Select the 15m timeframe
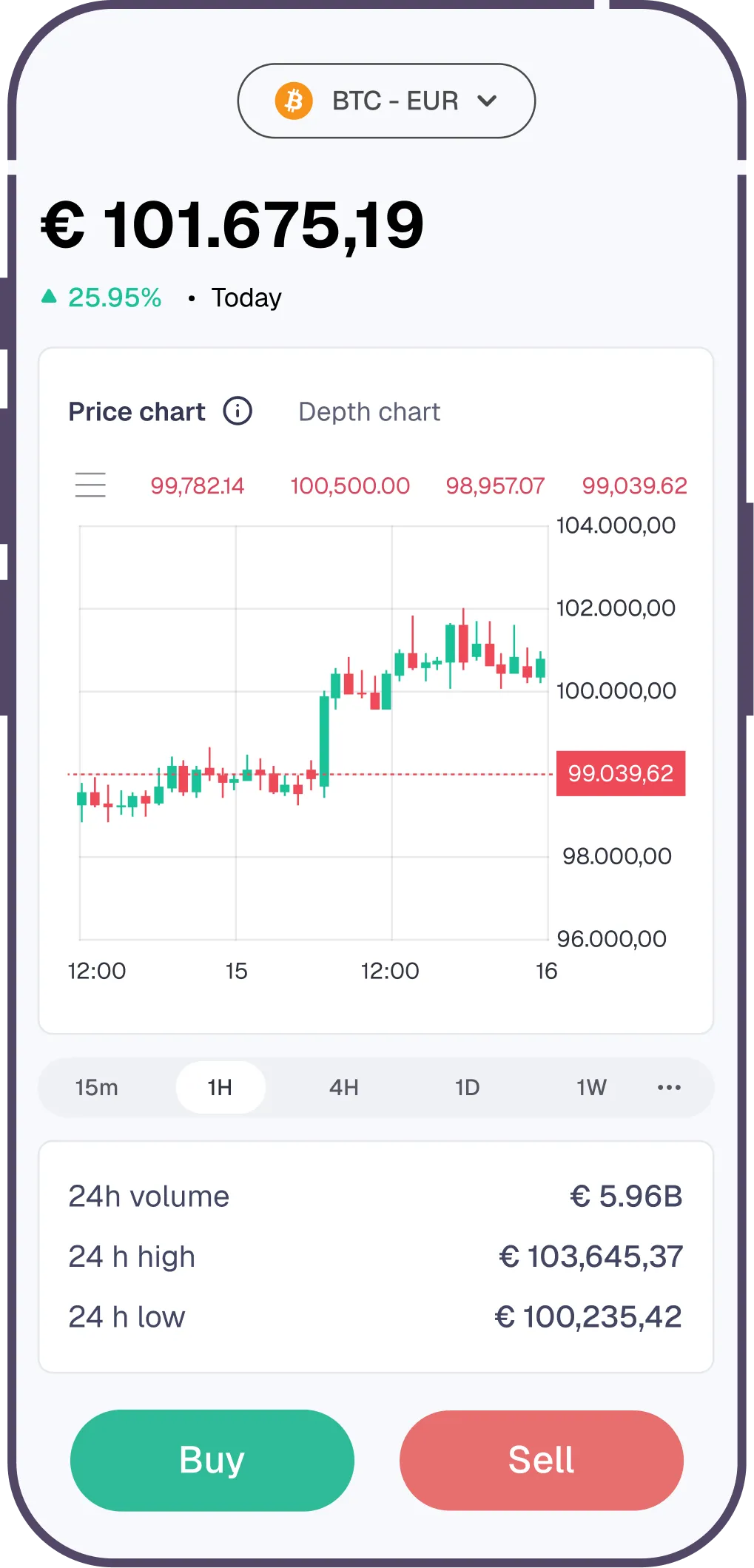This screenshot has height=1568, width=754. point(97,1087)
